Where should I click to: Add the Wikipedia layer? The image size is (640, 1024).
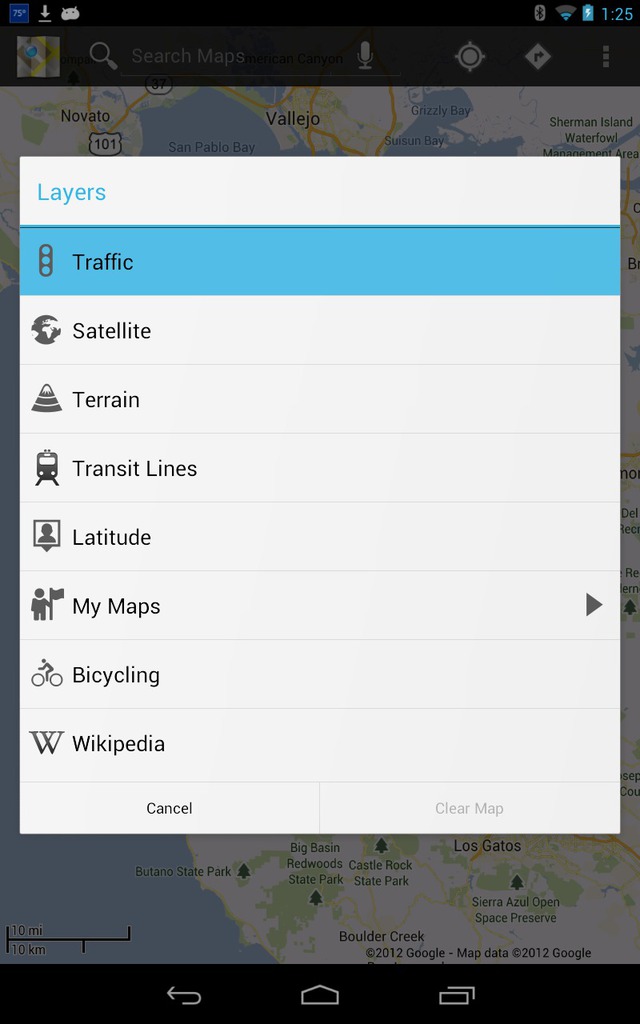(320, 743)
